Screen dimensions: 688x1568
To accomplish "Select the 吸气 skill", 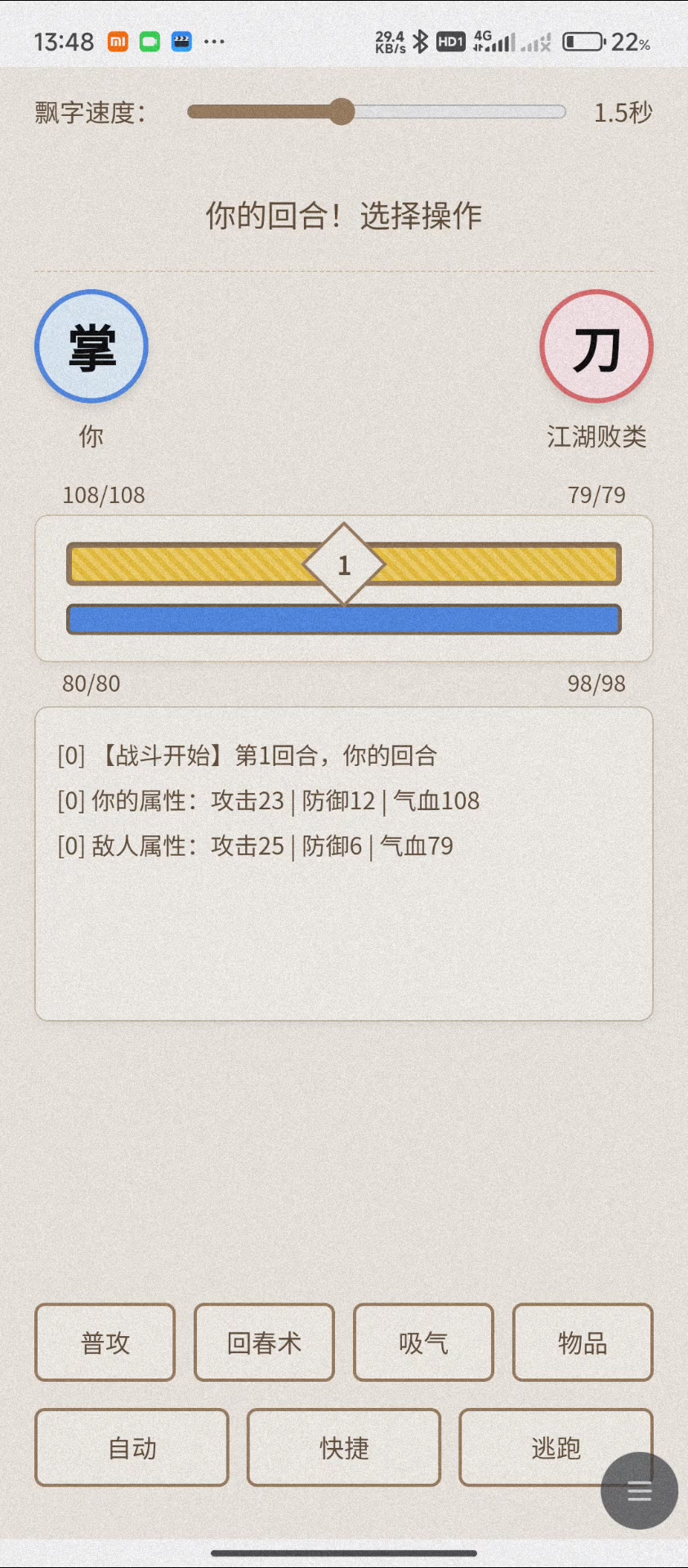I will click(x=423, y=1343).
